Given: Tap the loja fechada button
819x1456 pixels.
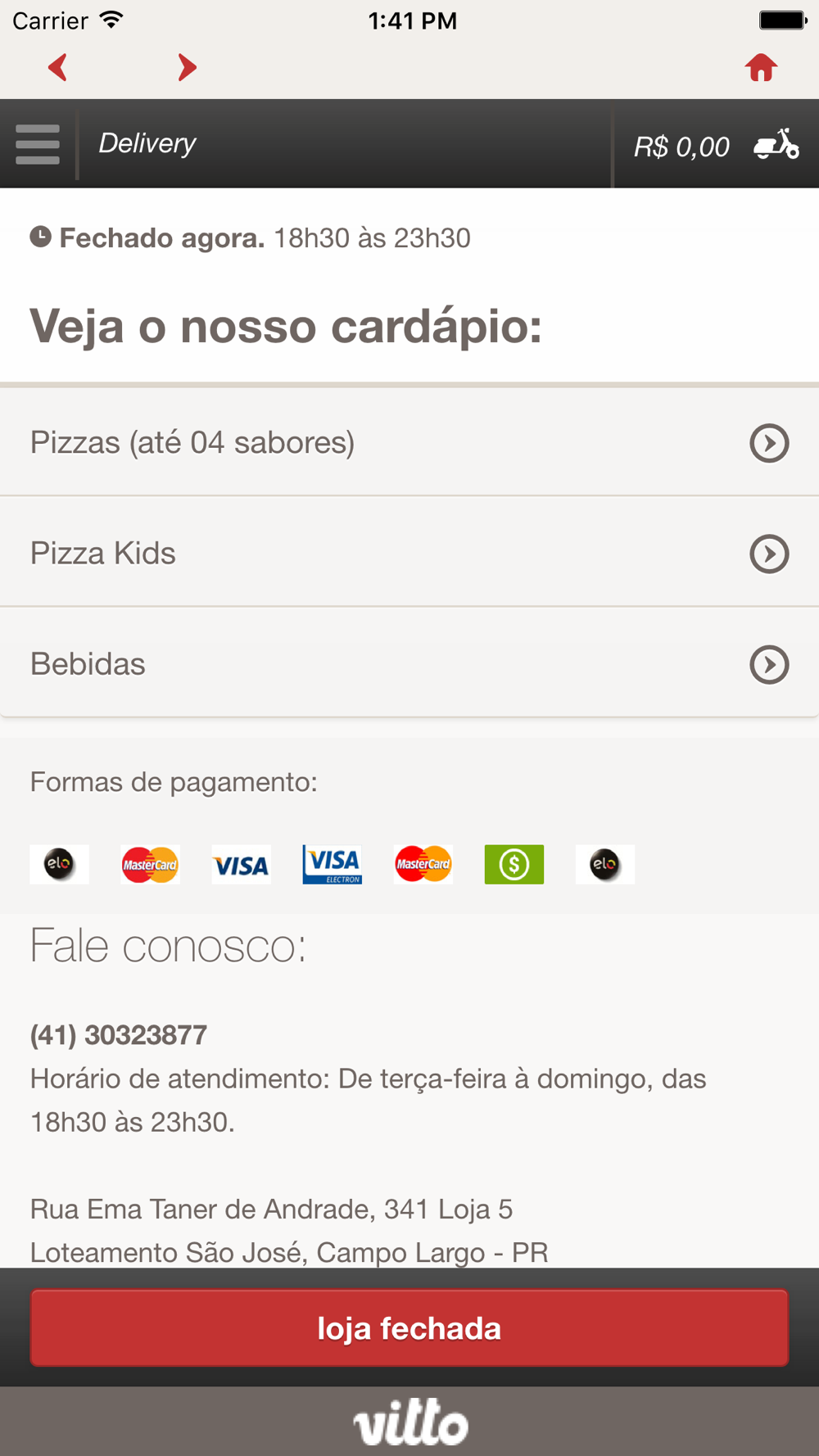Looking at the screenshot, I should tap(409, 1327).
